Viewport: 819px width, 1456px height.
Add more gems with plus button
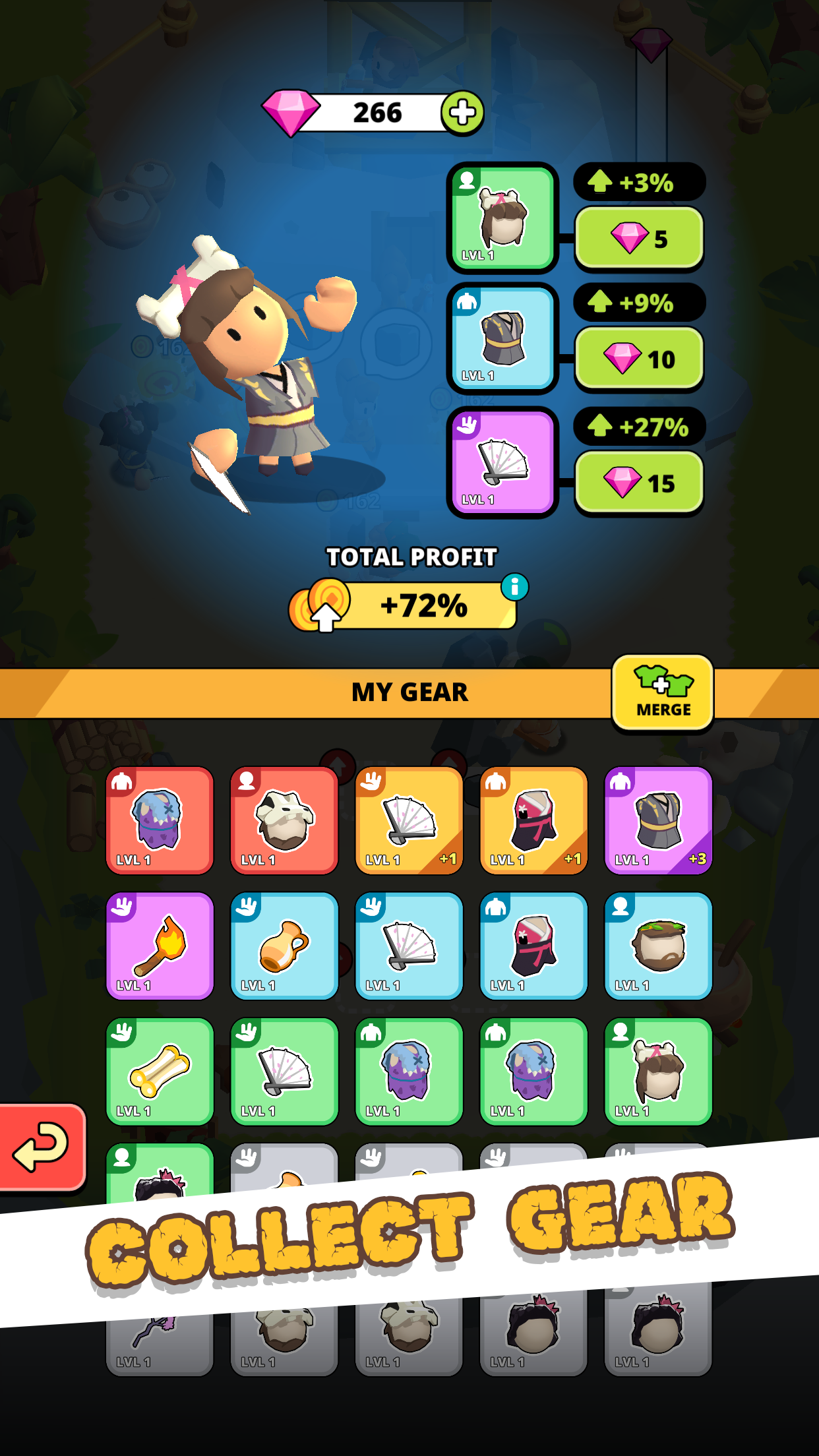(462, 113)
